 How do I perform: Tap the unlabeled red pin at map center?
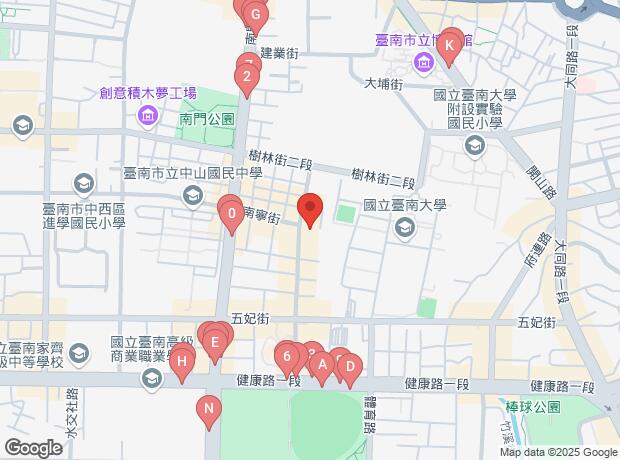click(310, 207)
